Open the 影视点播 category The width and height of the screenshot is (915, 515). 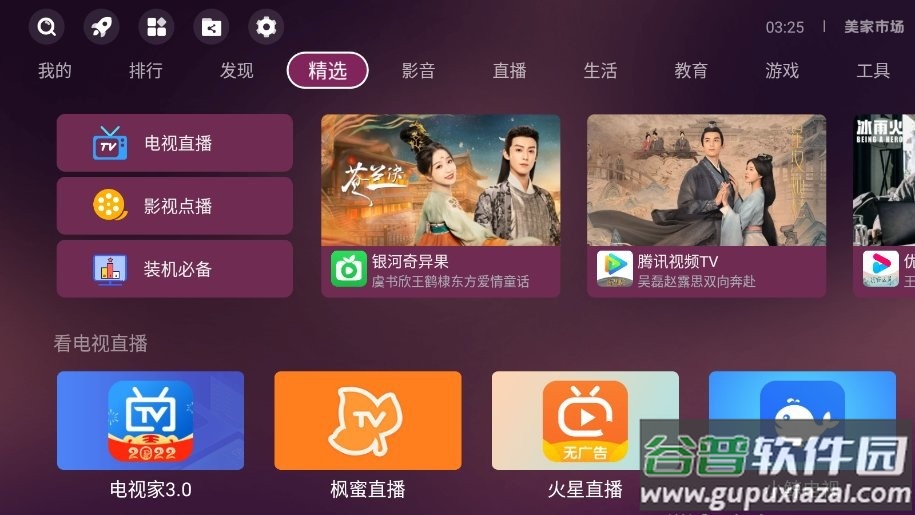[x=175, y=206]
